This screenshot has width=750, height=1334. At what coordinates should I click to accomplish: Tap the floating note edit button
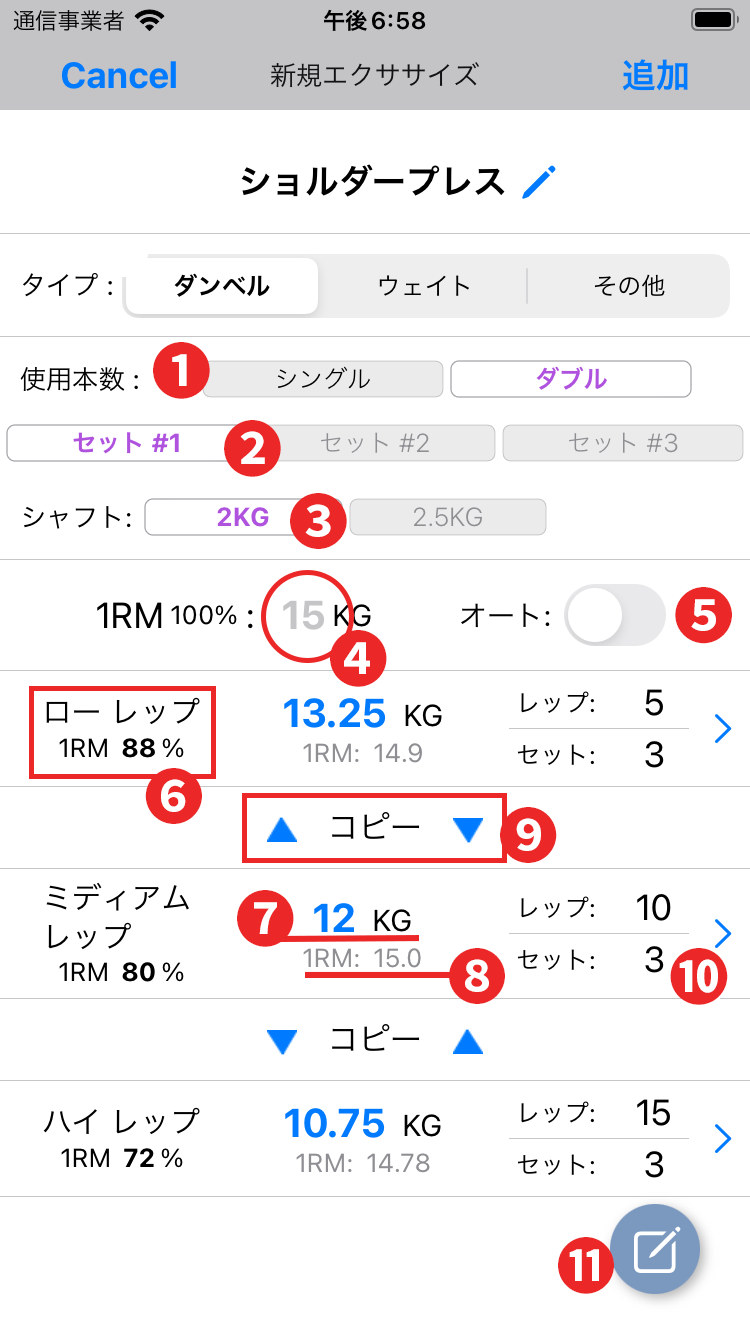coord(655,1252)
